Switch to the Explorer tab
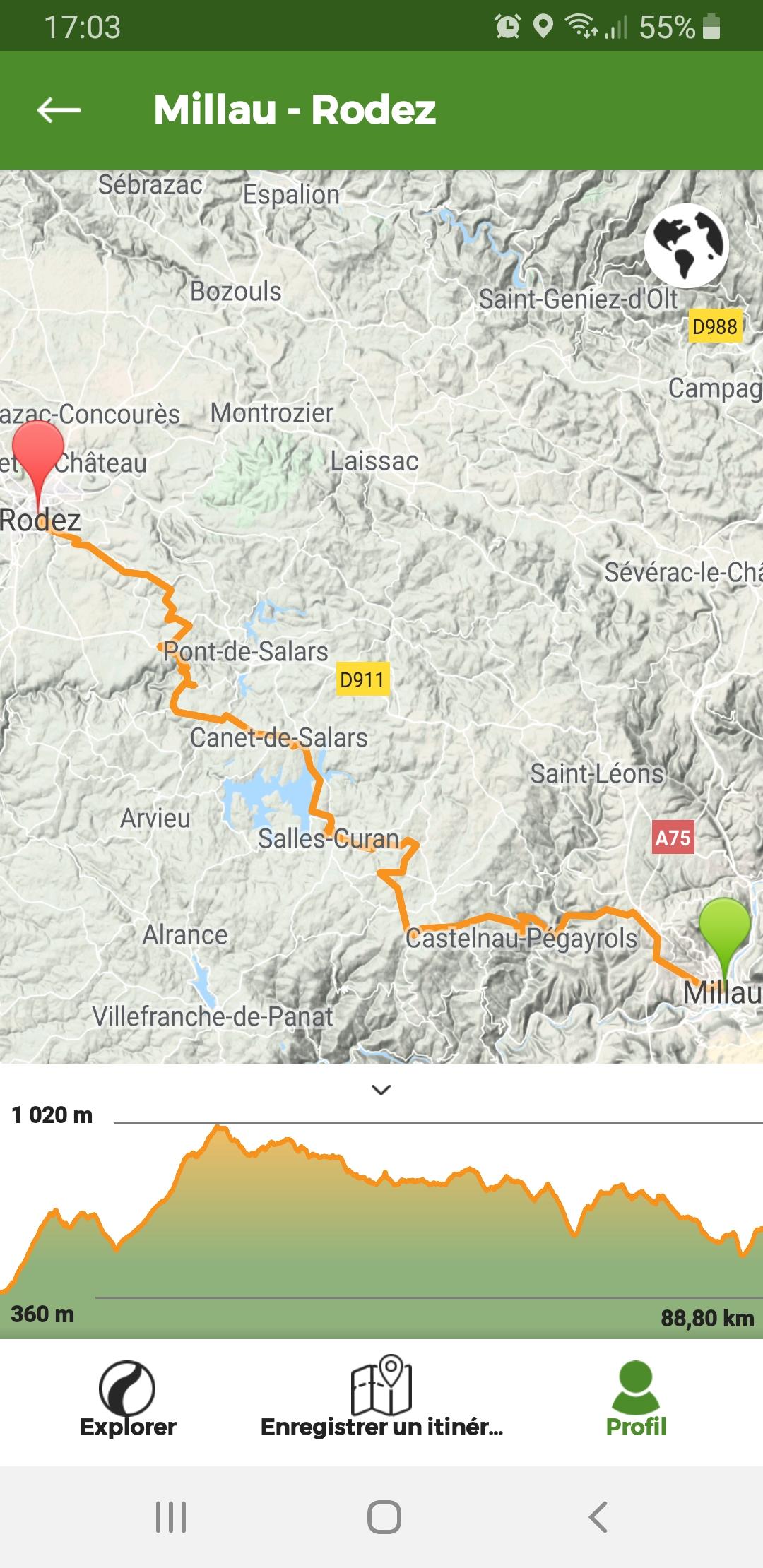Screen dimensions: 763x1568 pyautogui.click(x=128, y=1400)
